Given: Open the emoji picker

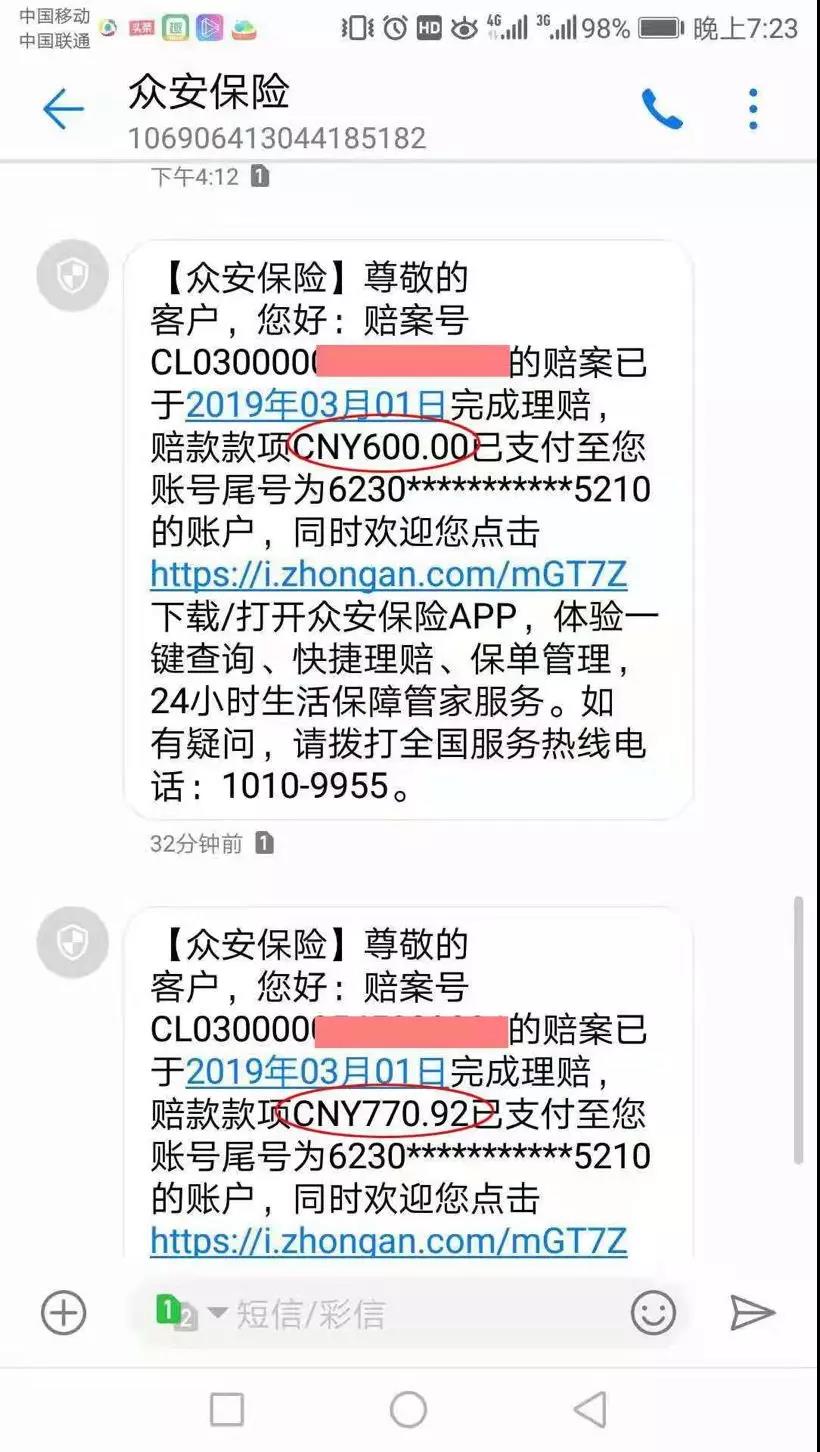Looking at the screenshot, I should tap(653, 1312).
